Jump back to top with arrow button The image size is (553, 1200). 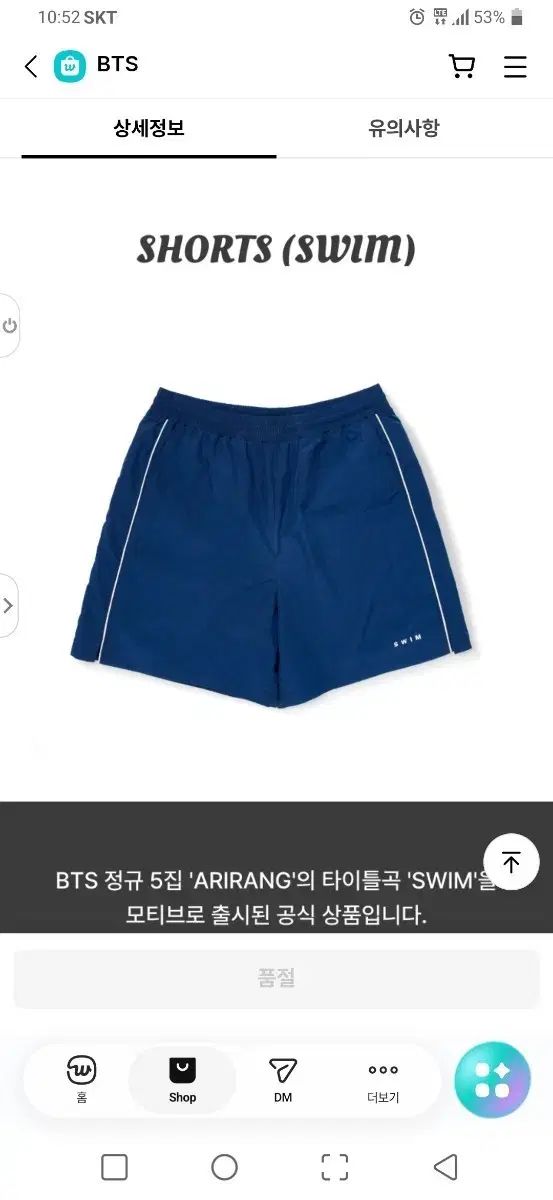coord(511,862)
